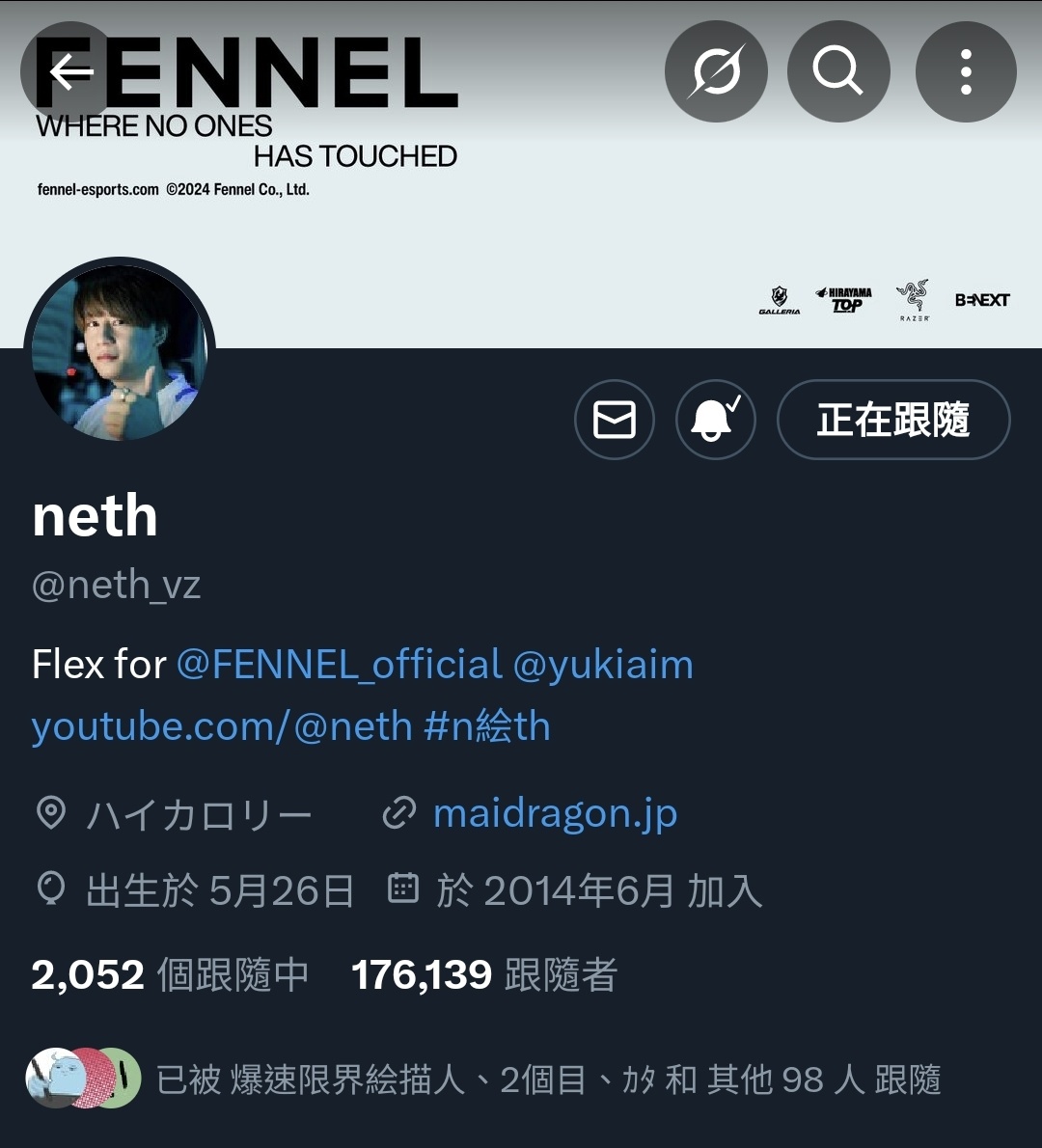This screenshot has width=1042, height=1148.
Task: Open the #n絵th hashtag
Action: coord(487,726)
